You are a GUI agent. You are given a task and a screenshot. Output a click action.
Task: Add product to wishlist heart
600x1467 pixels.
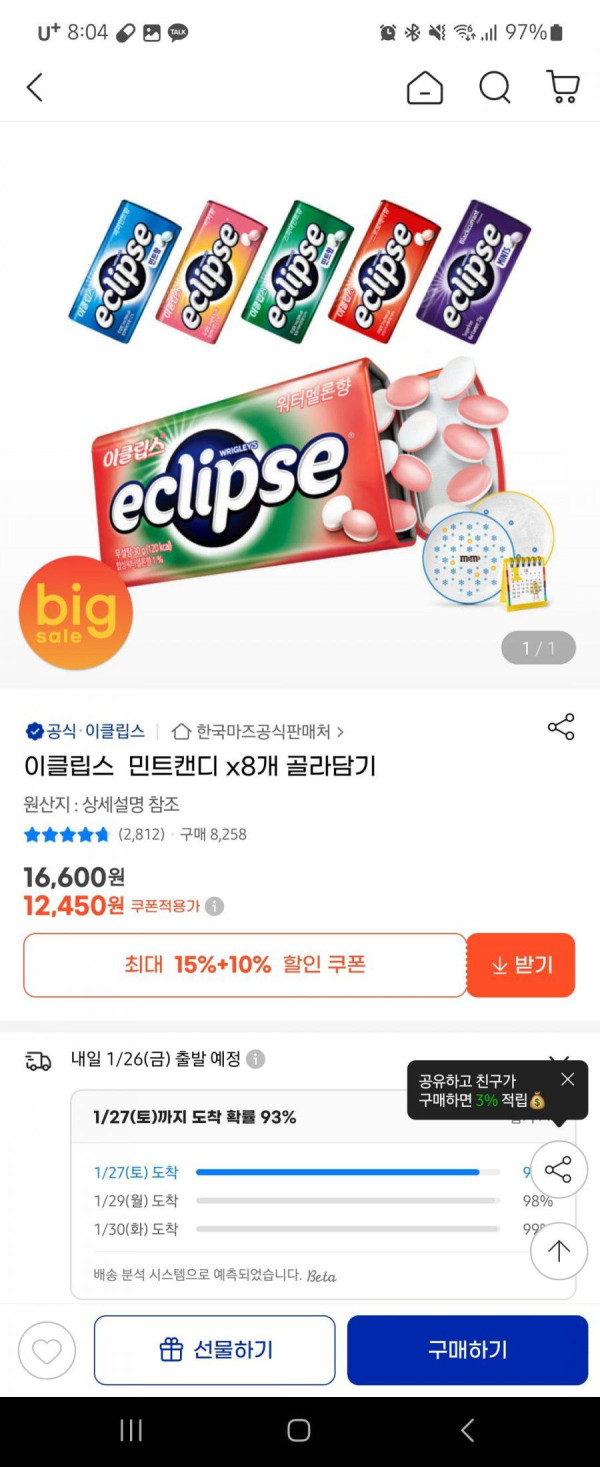47,1350
